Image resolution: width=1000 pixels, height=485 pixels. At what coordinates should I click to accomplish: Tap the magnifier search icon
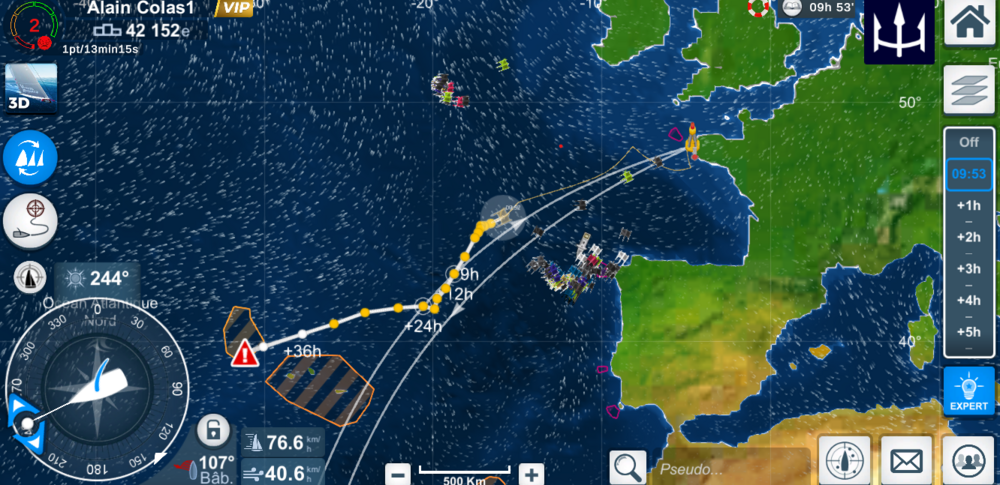[x=628, y=465]
